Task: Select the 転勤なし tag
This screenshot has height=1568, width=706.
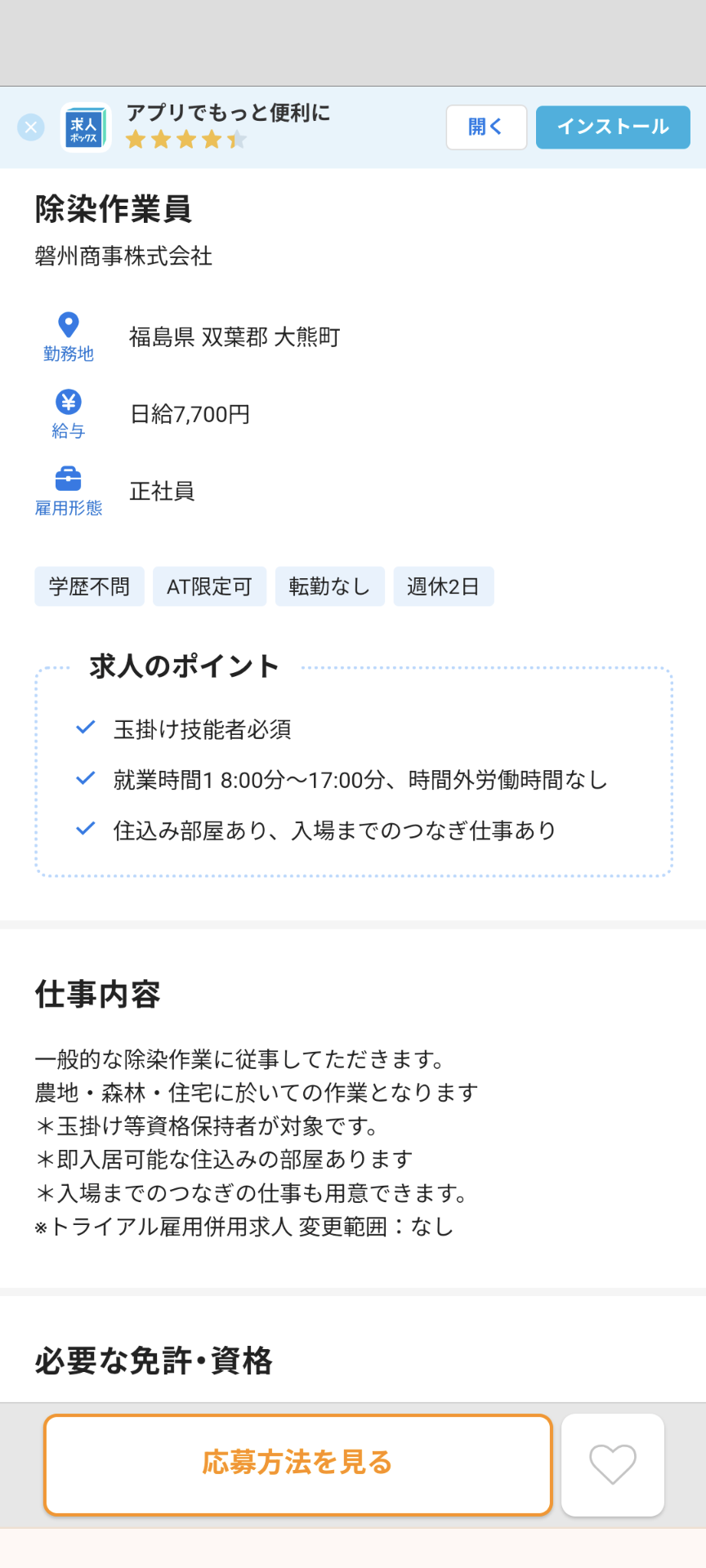Action: coord(329,586)
